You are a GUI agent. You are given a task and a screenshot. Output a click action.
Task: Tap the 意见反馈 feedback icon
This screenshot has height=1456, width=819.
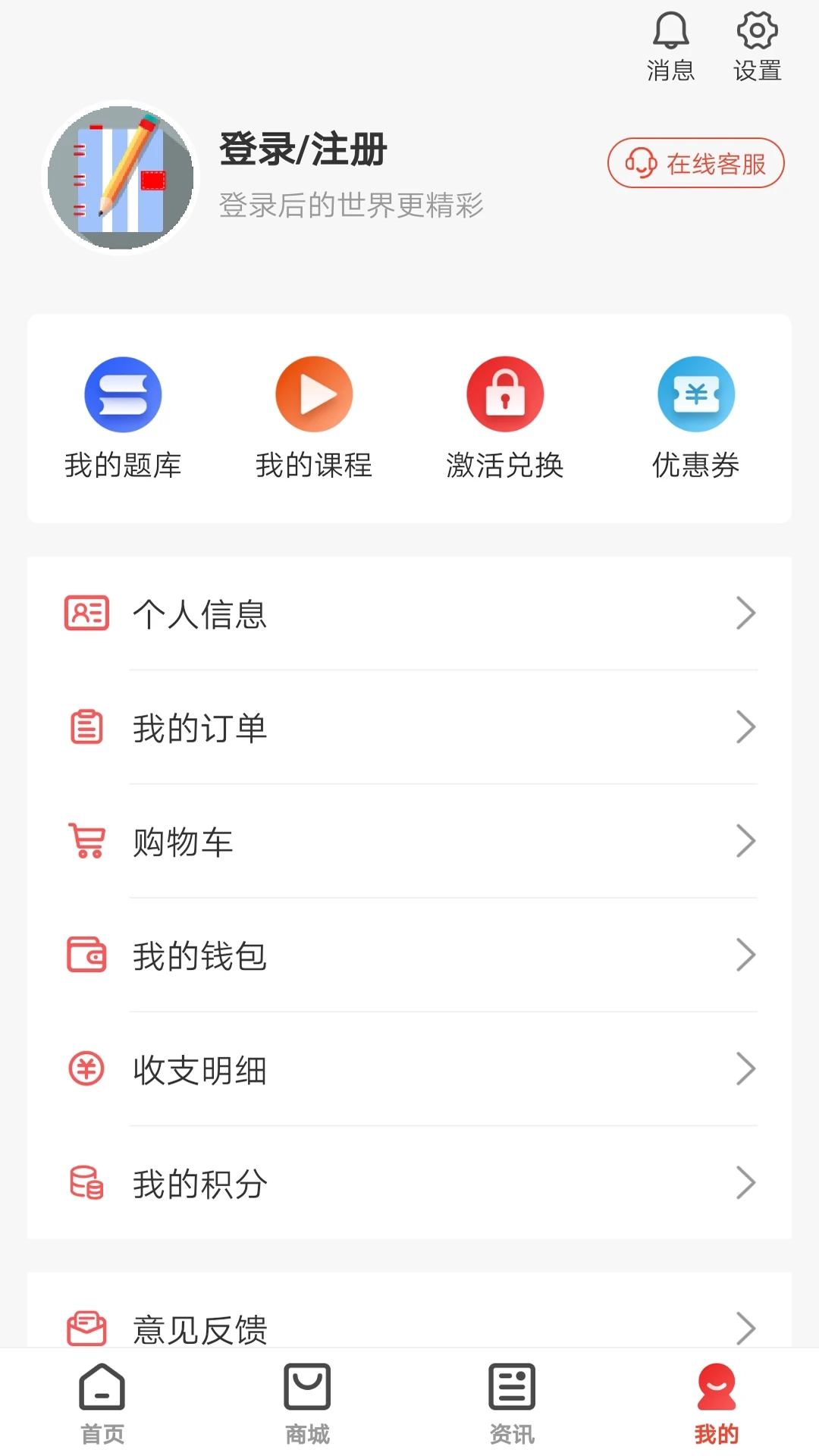pos(86,1323)
